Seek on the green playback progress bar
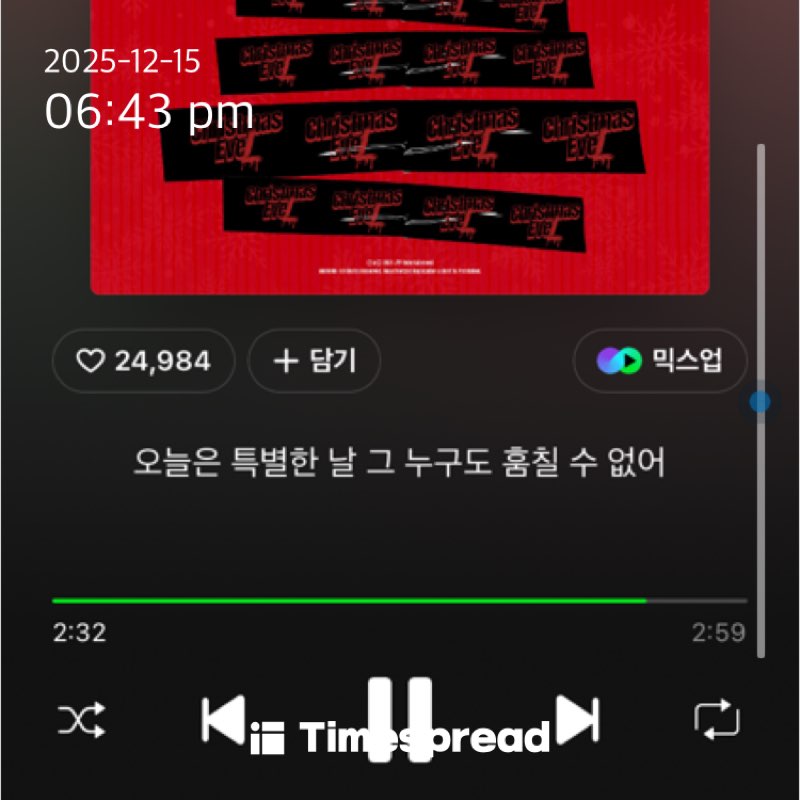 (400, 601)
